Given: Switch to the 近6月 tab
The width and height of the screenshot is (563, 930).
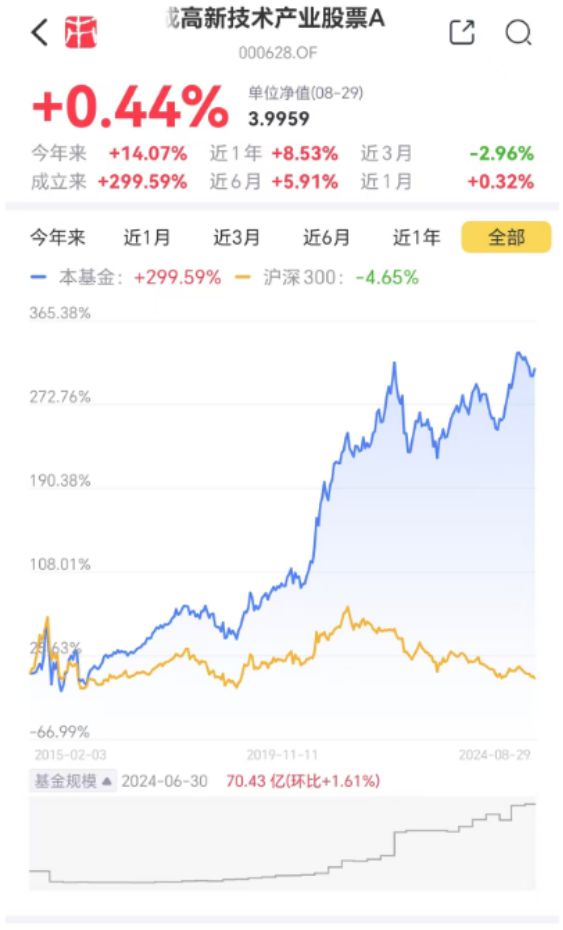Looking at the screenshot, I should pyautogui.click(x=326, y=237).
